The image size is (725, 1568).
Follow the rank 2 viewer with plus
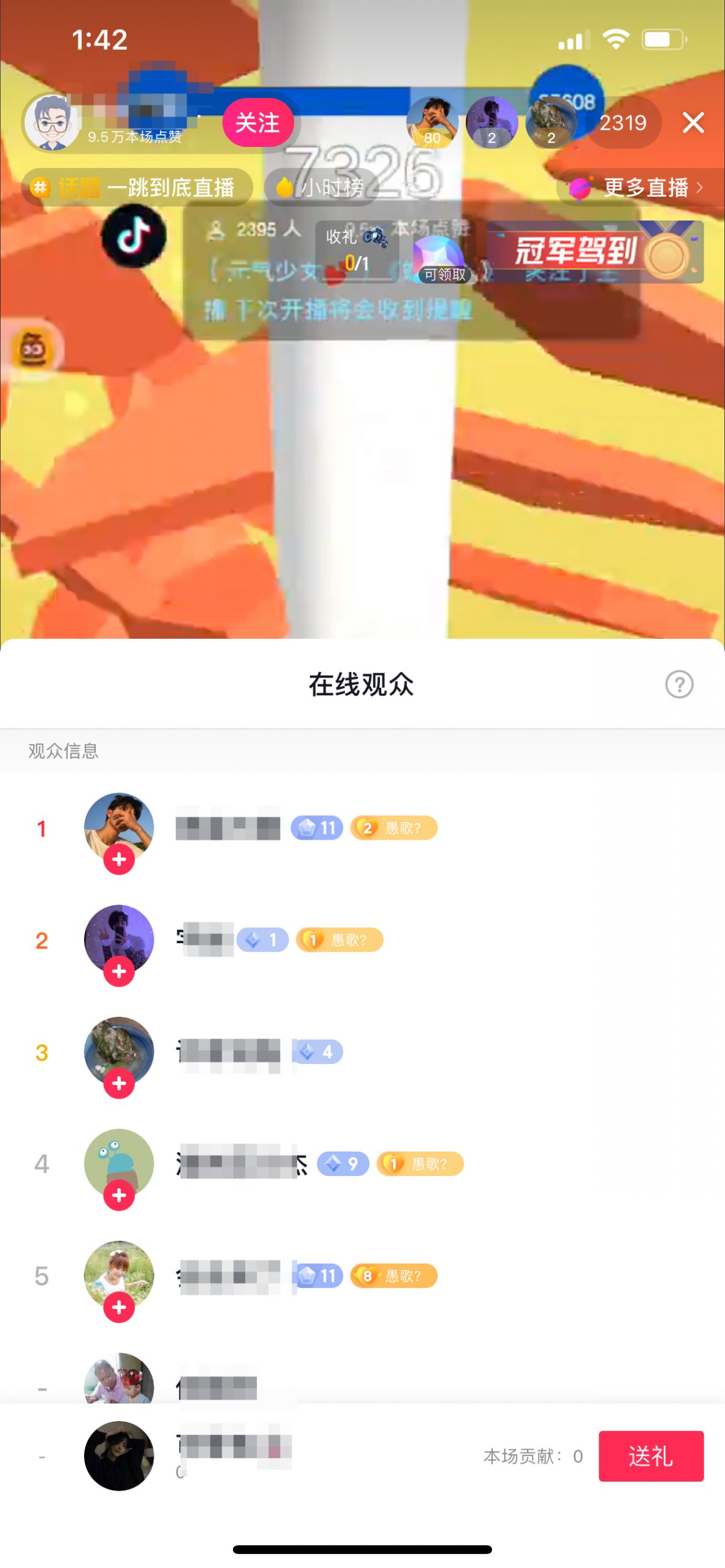pos(119,971)
